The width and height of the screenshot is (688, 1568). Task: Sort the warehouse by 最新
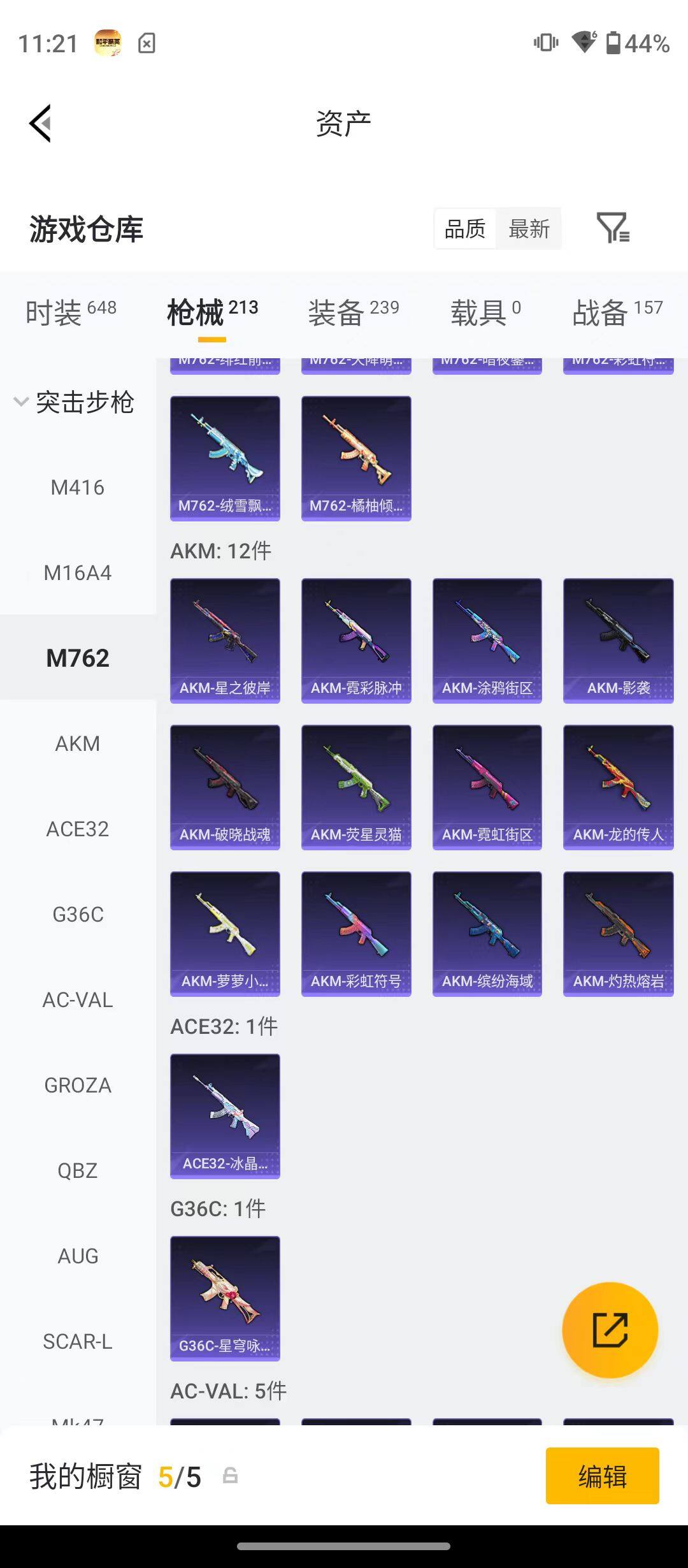tap(529, 228)
